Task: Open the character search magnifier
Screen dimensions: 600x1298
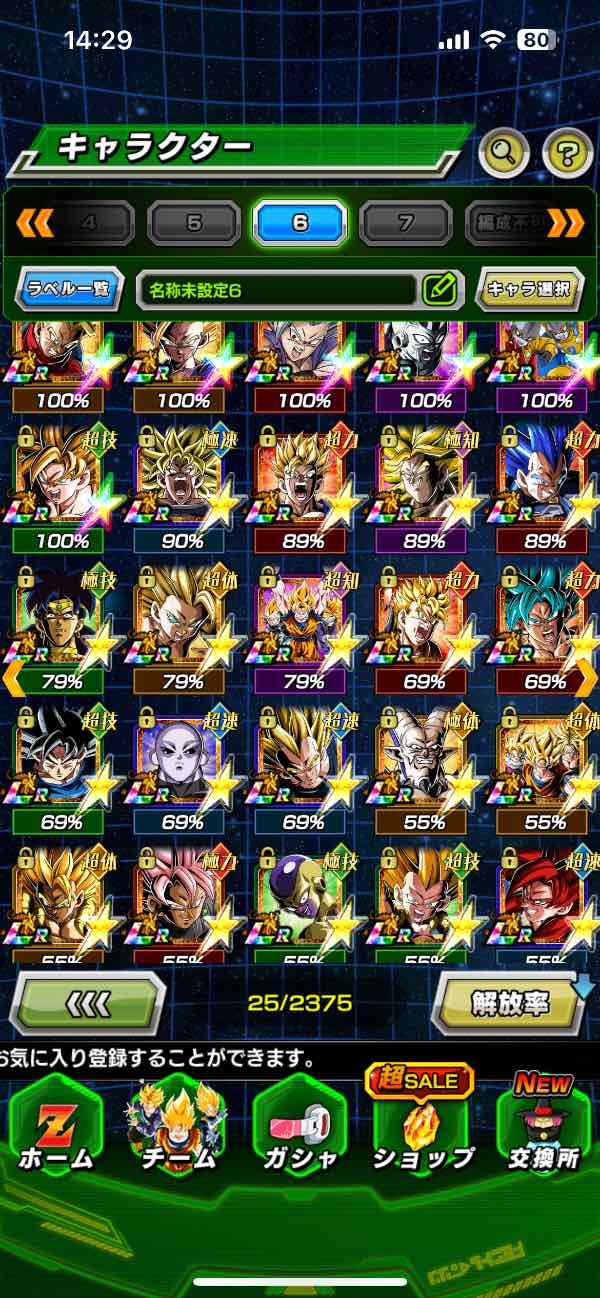Action: (505, 153)
